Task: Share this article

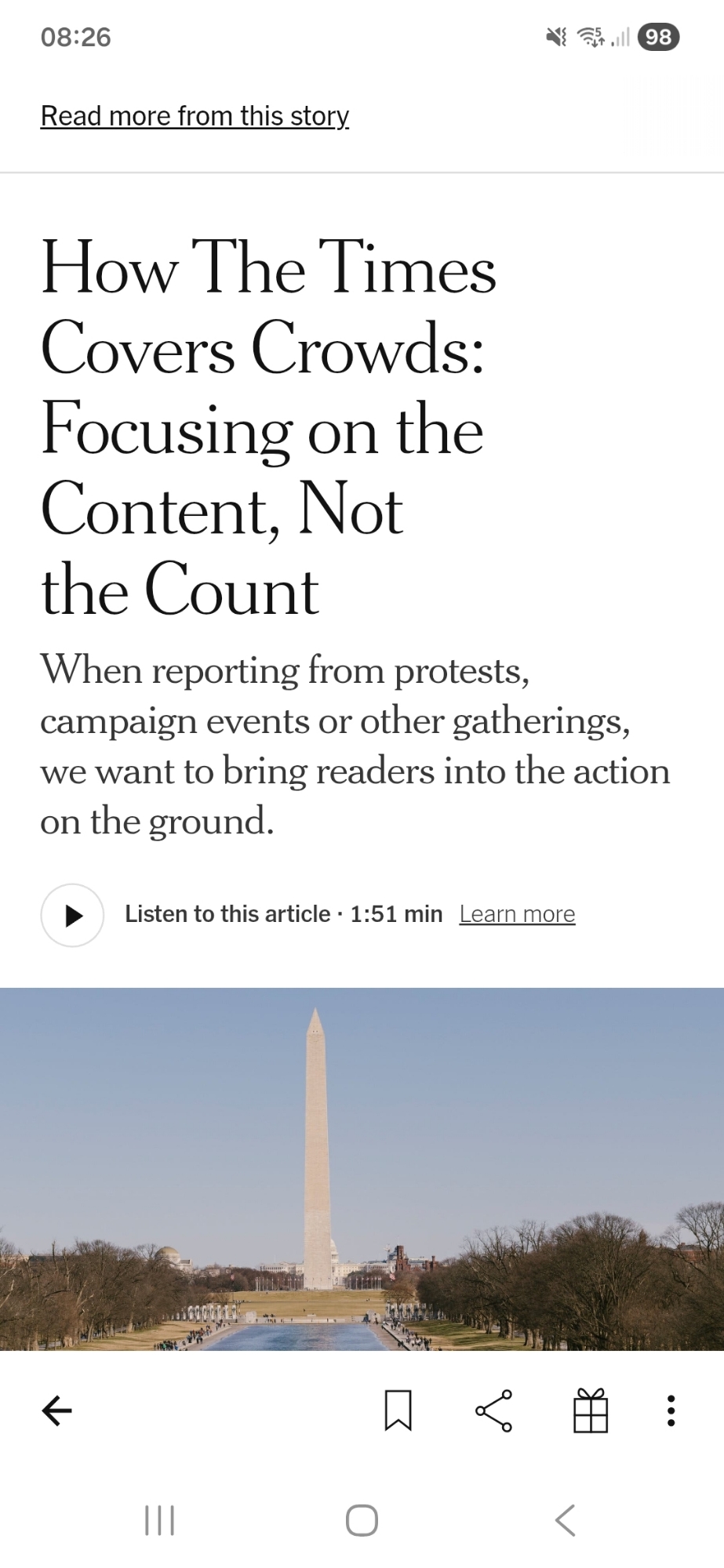Action: [x=494, y=1410]
